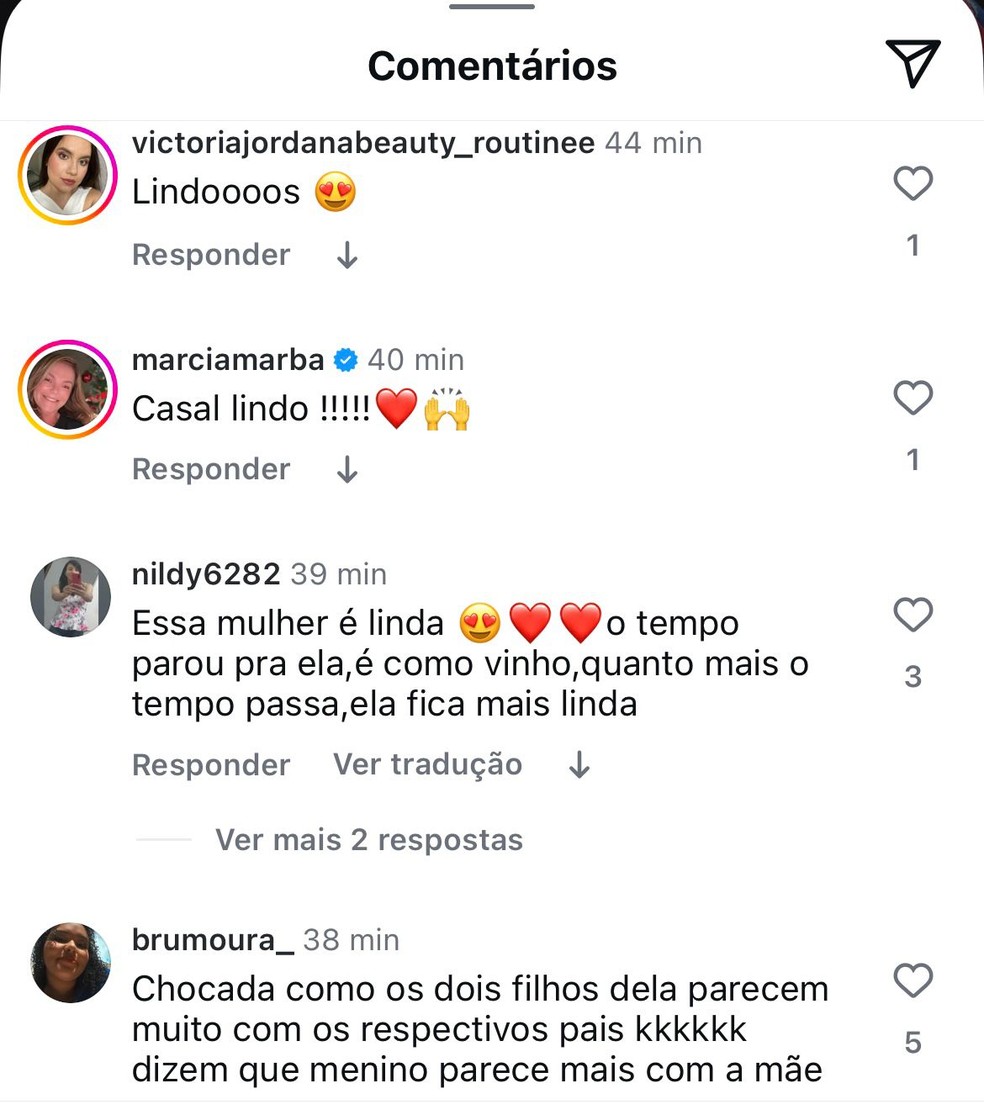
Task: Click the down arrow below Casal lindo comment
Action: (x=345, y=469)
